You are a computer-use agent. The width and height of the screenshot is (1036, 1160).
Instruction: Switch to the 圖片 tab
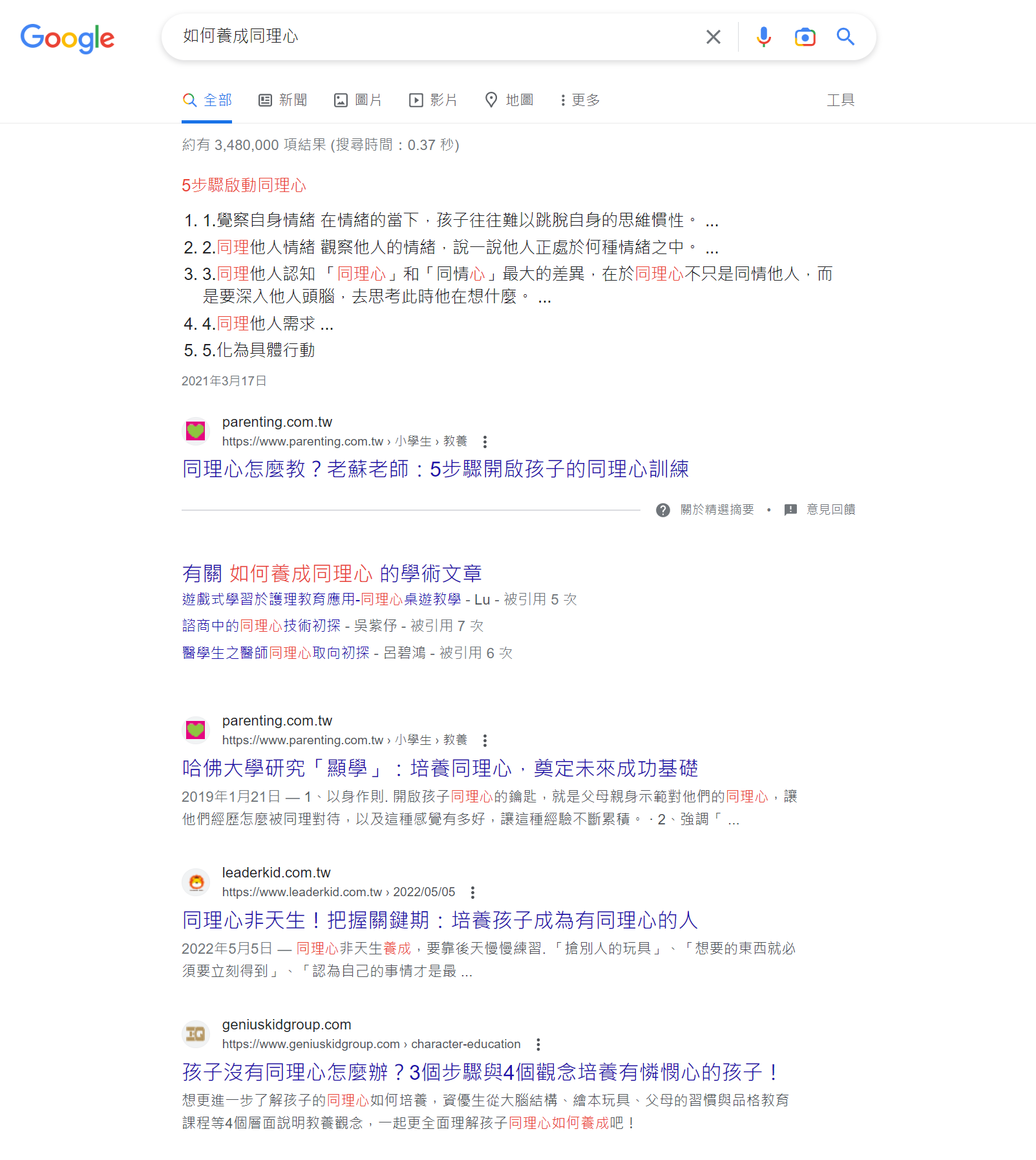click(x=358, y=100)
